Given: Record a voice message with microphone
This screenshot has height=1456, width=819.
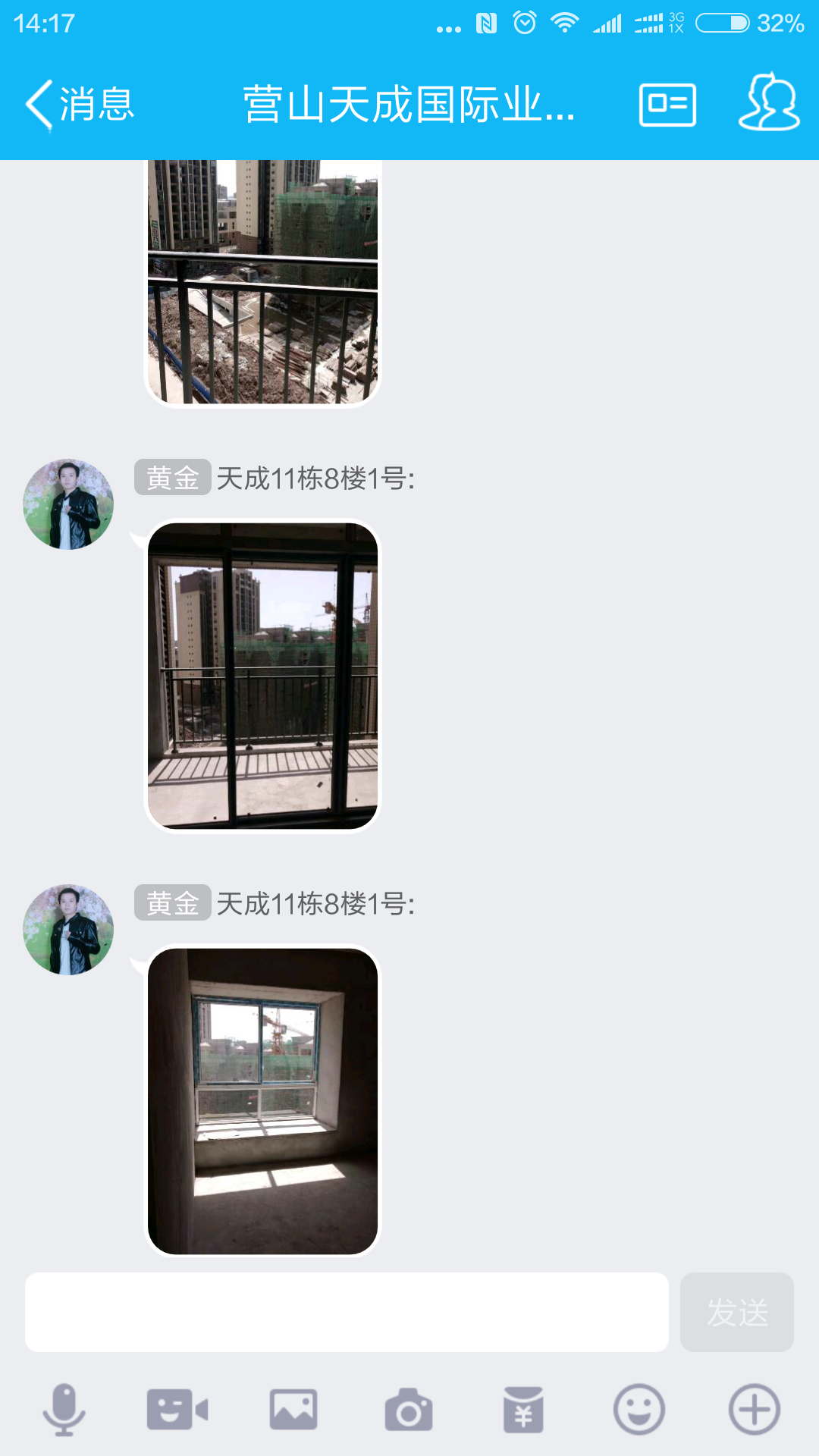Looking at the screenshot, I should click(x=64, y=1410).
